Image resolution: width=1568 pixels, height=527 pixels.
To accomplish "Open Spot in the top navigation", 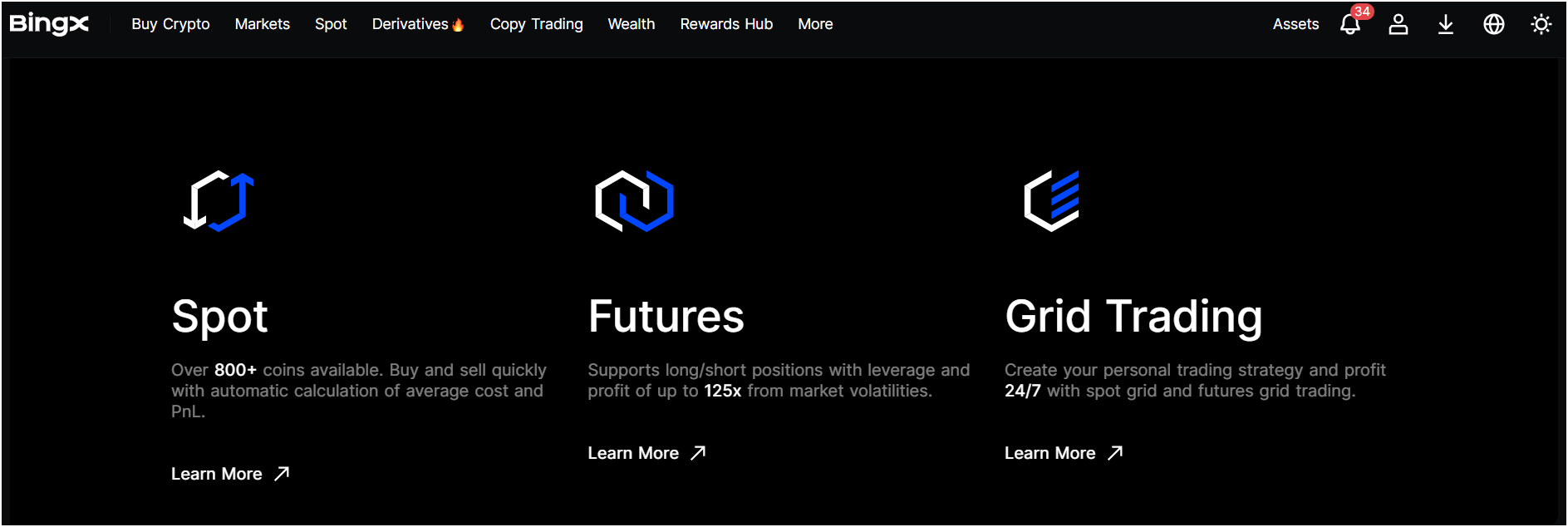I will point(331,24).
